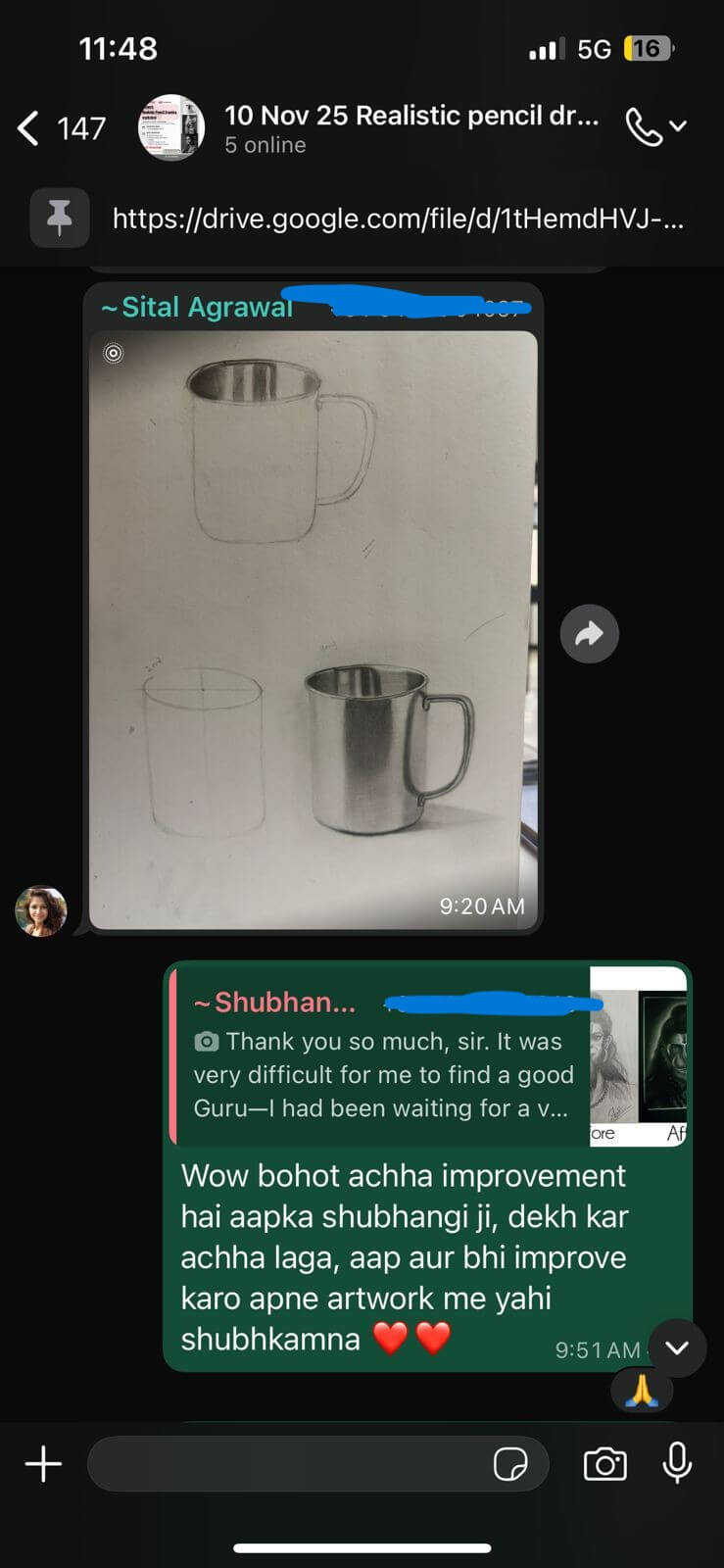Go back to the chats list
The height and width of the screenshot is (1568, 724).
pos(29,128)
